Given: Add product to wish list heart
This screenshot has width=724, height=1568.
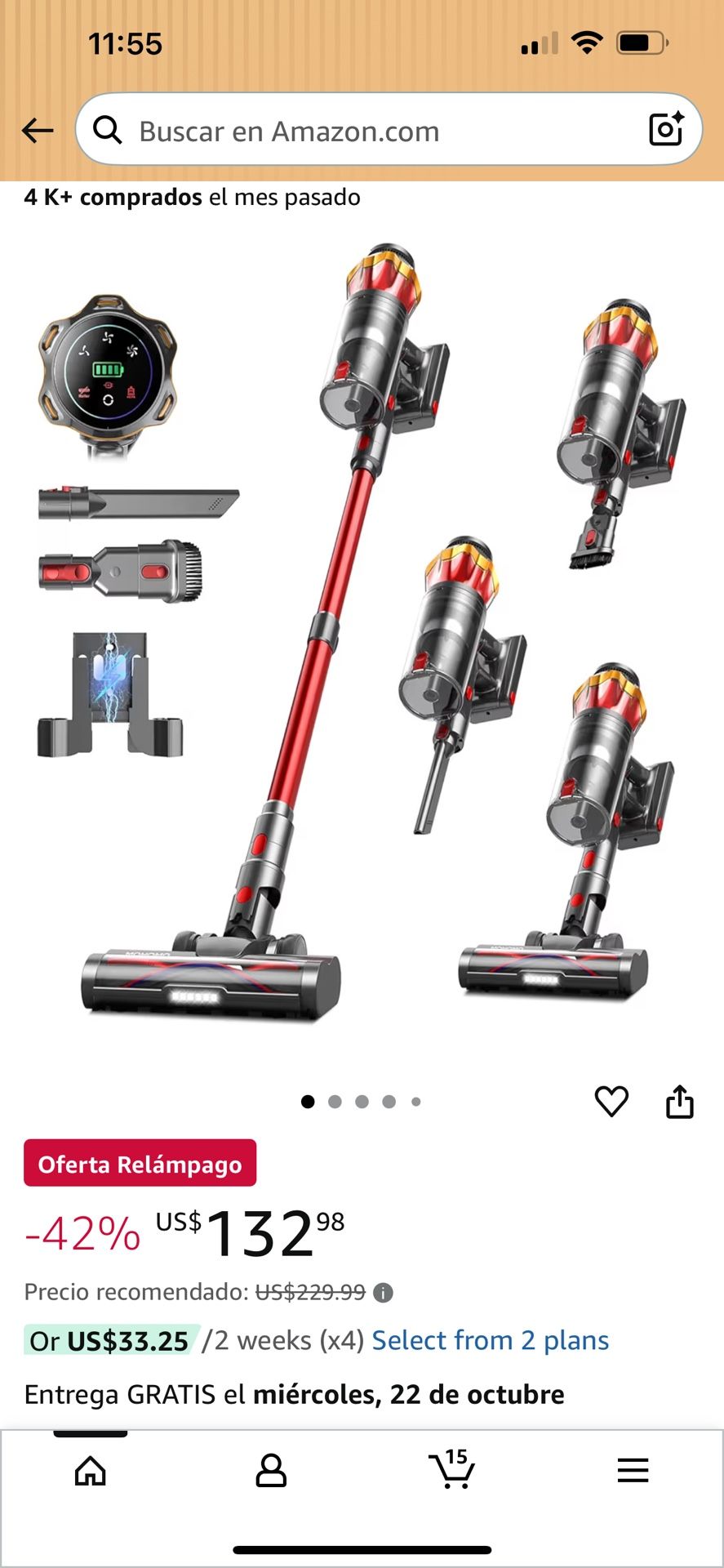Looking at the screenshot, I should coord(611,1102).
